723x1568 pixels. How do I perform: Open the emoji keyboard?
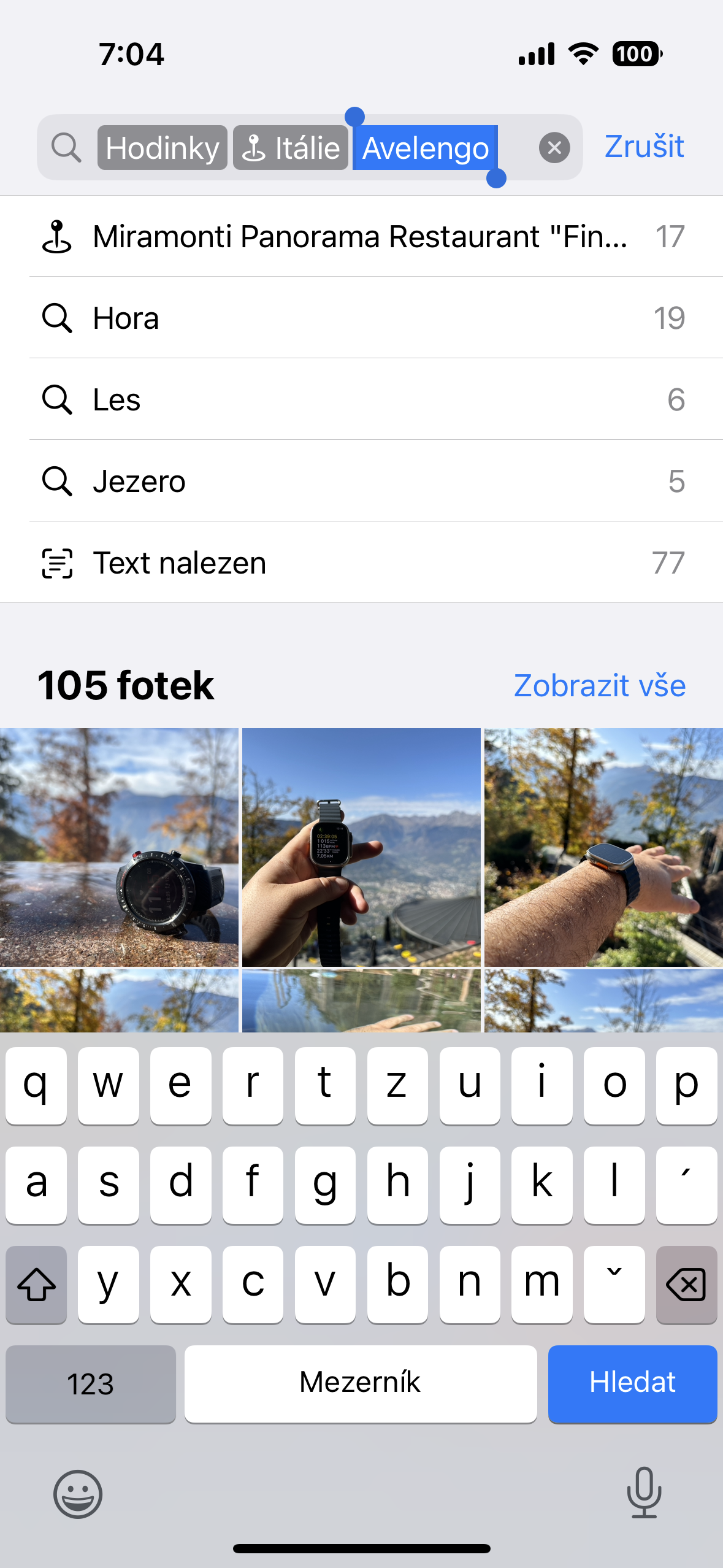[78, 1493]
